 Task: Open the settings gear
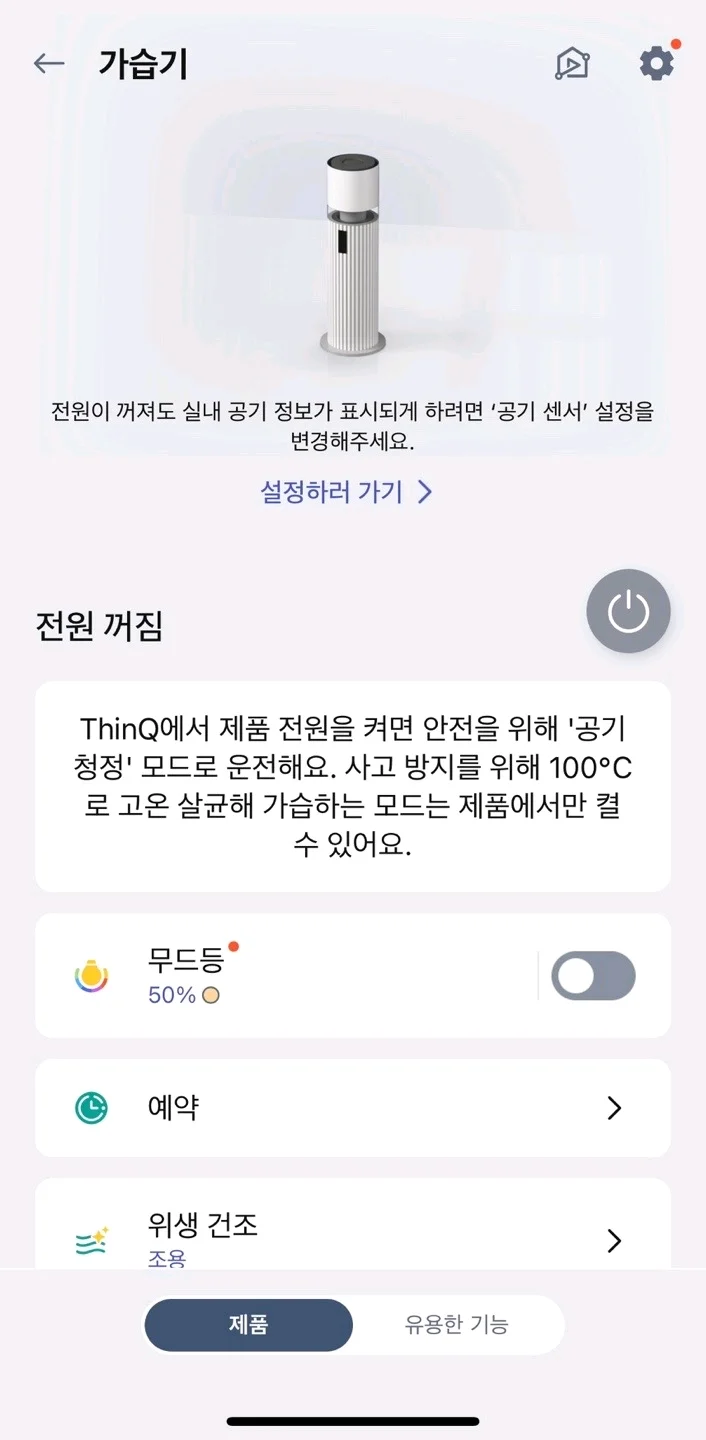(x=657, y=64)
